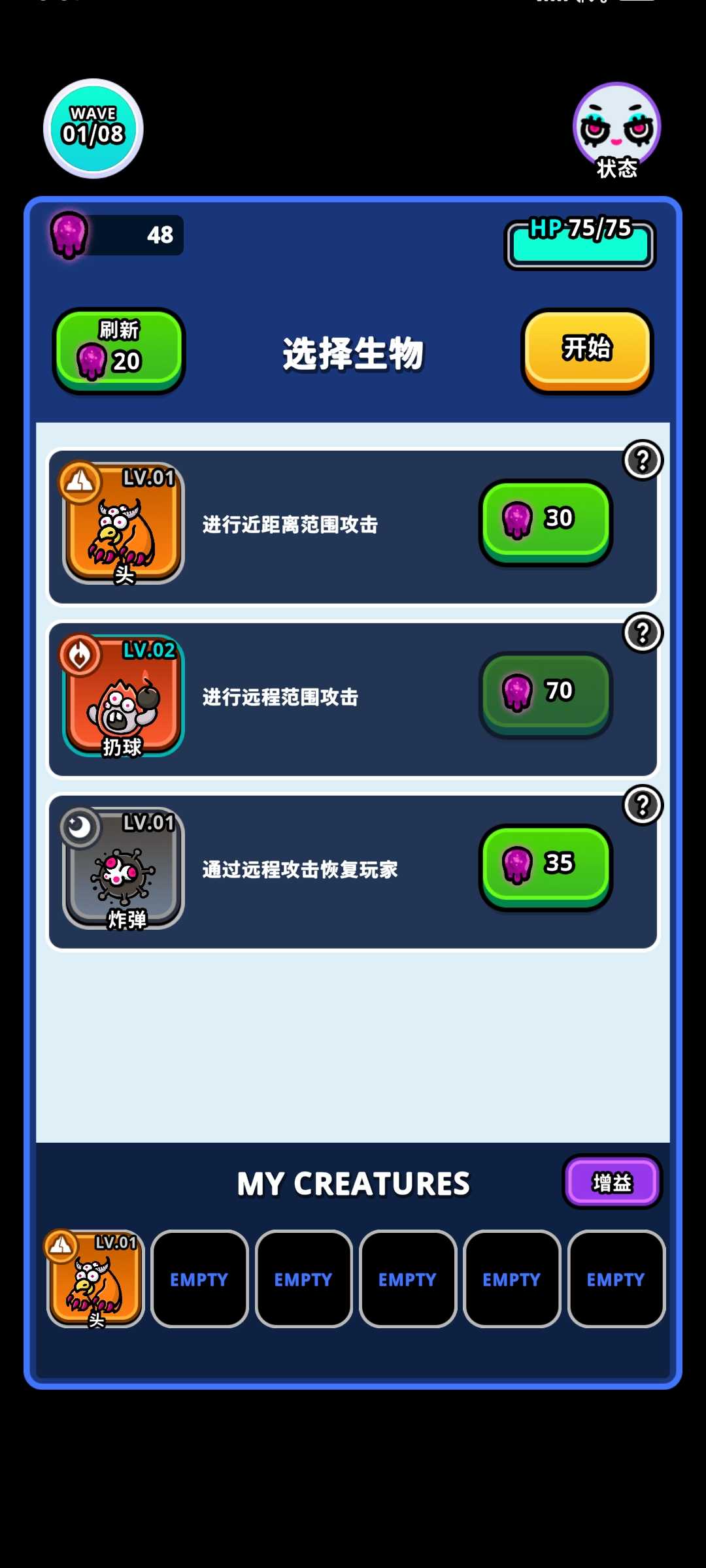The height and width of the screenshot is (1568, 706).
Task: View the 炸弹 LV.01 creature tile
Action: pyautogui.click(x=123, y=869)
